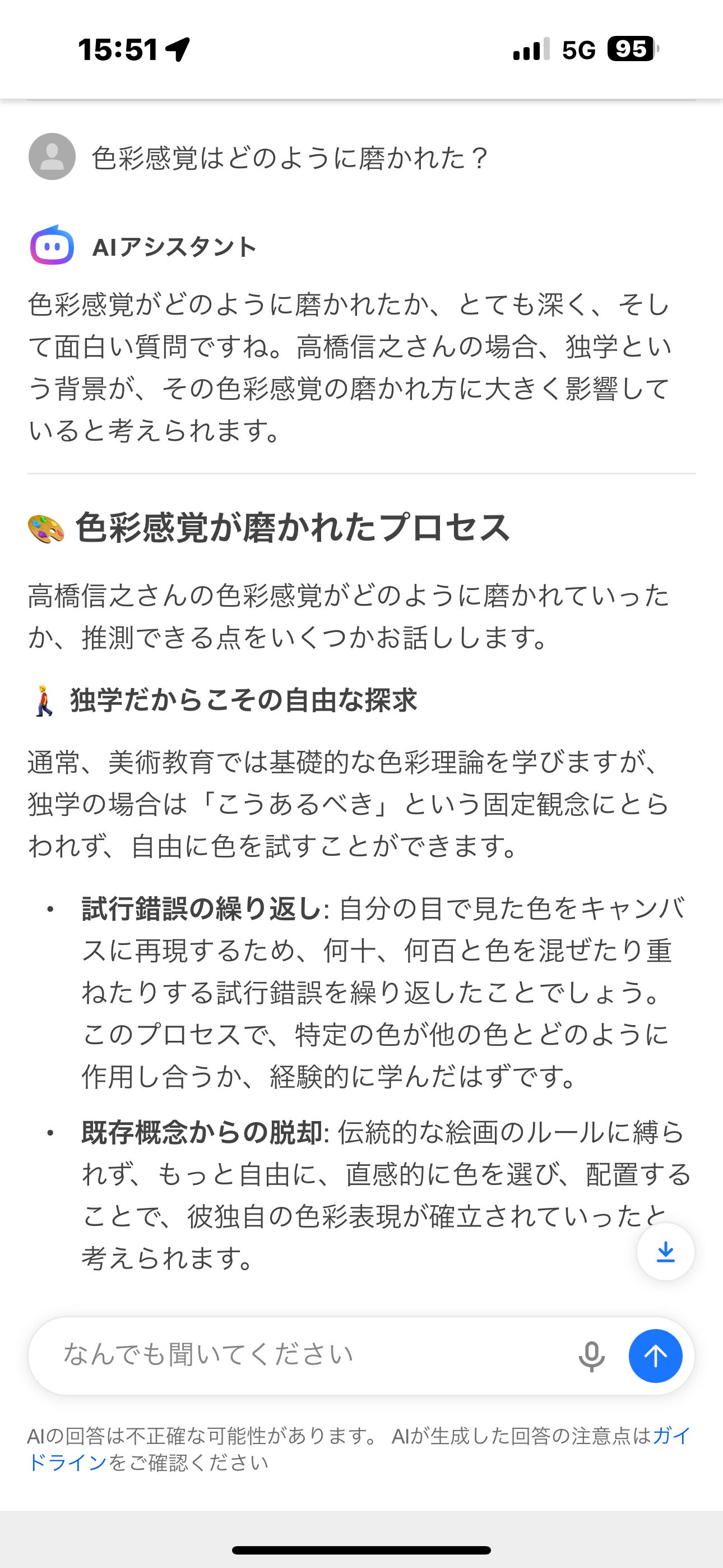Screen dimensions: 723x1568
Task: Start voice input with the microphone
Action: pos(591,1356)
